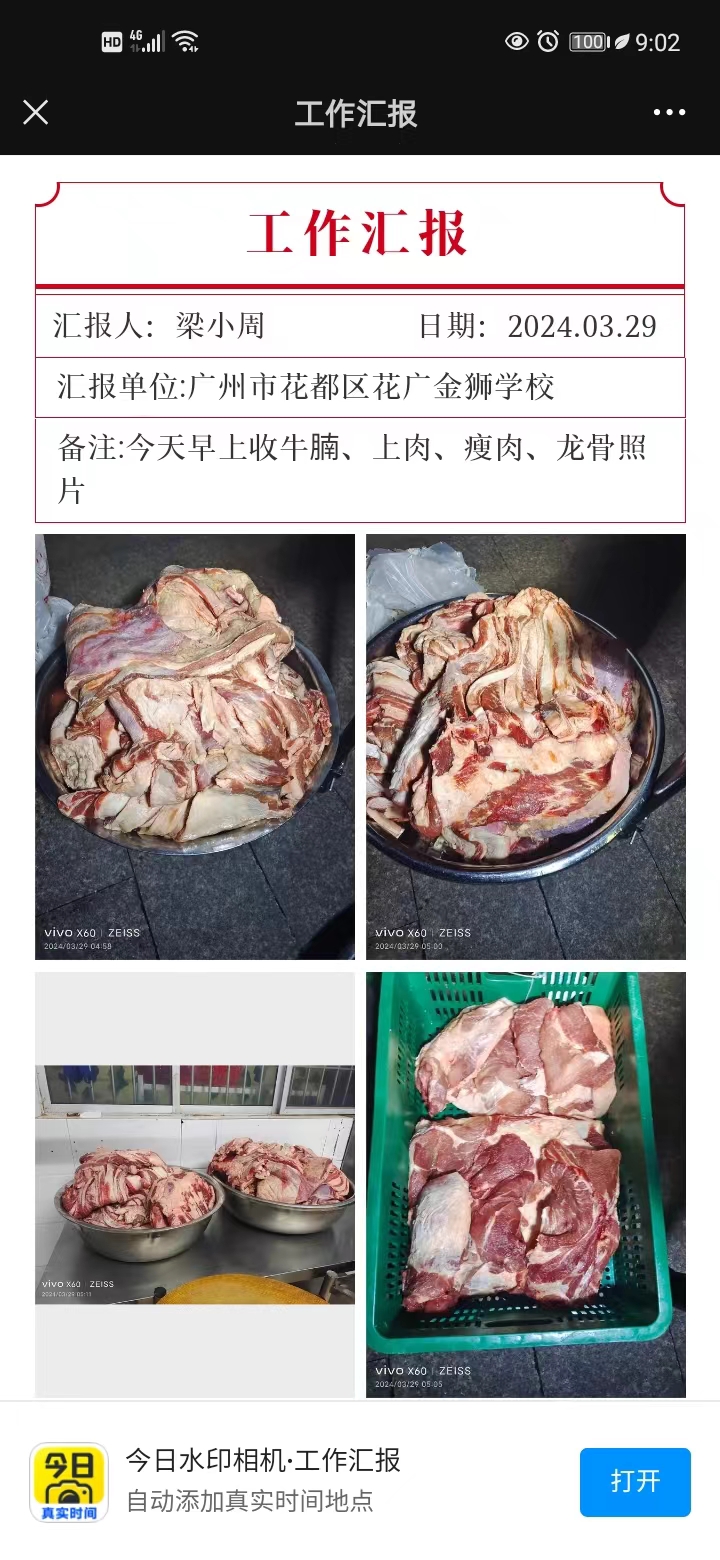Screen dimensions: 720x1560
Task: Open the green crate meat photo
Action: click(x=525, y=1184)
